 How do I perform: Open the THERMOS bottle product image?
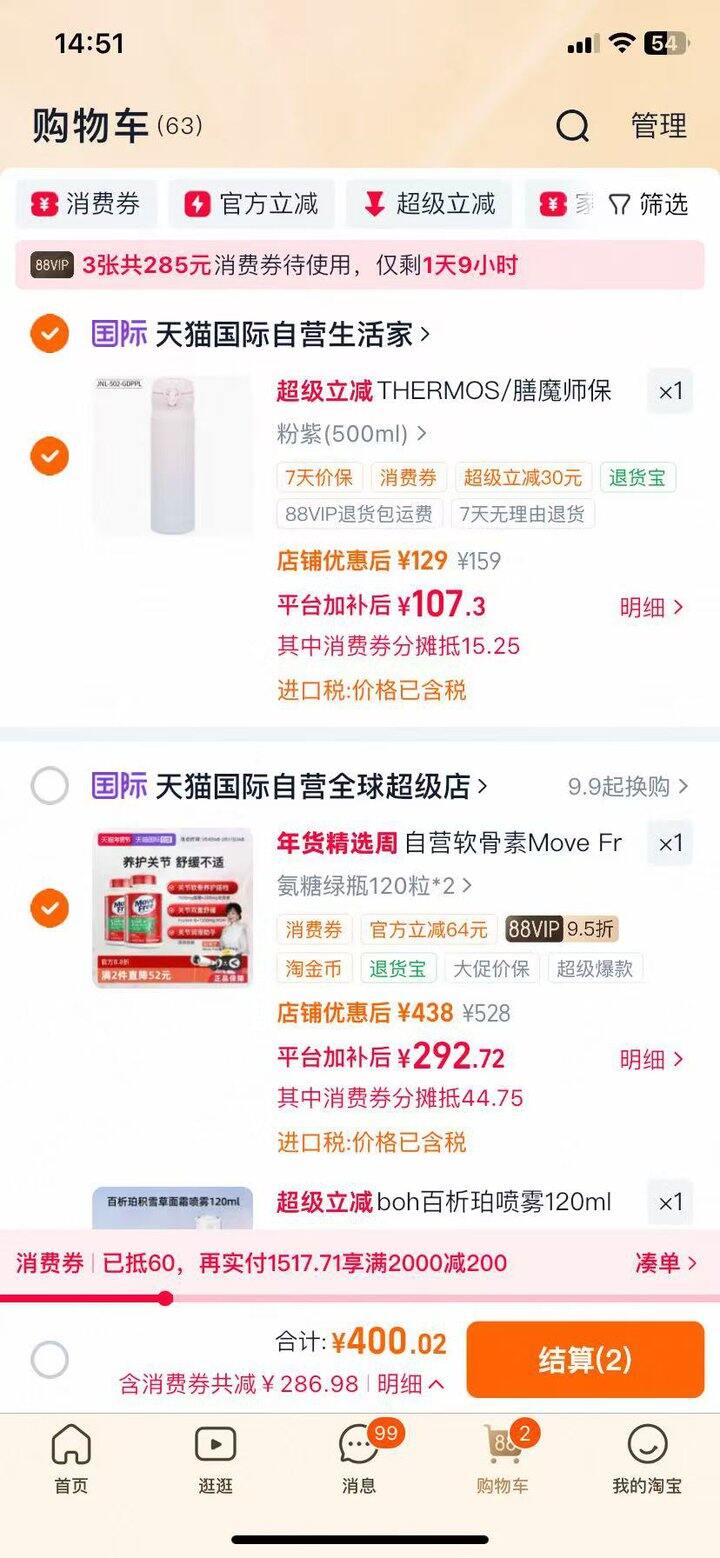(172, 456)
